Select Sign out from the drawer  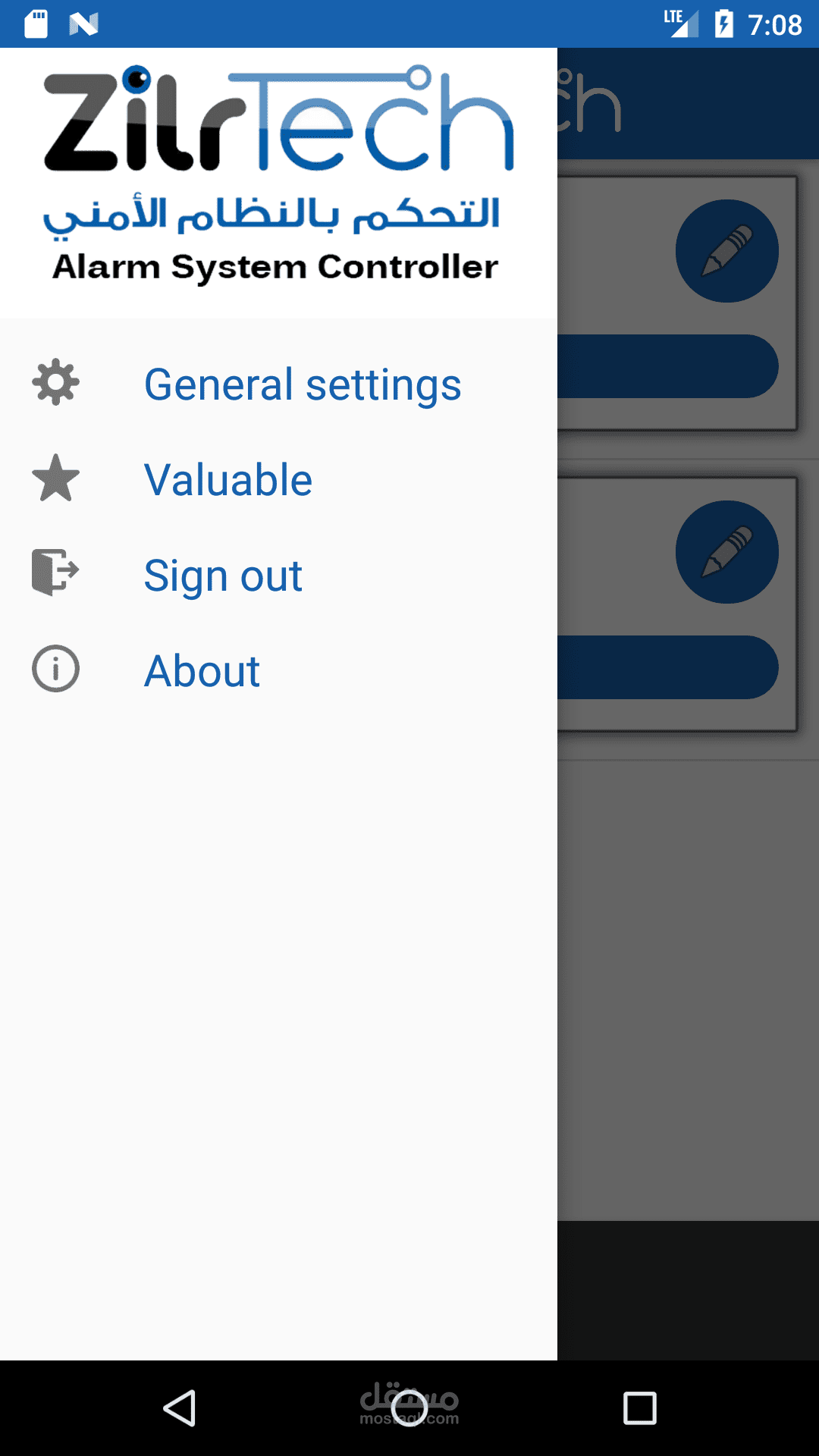pos(223,576)
